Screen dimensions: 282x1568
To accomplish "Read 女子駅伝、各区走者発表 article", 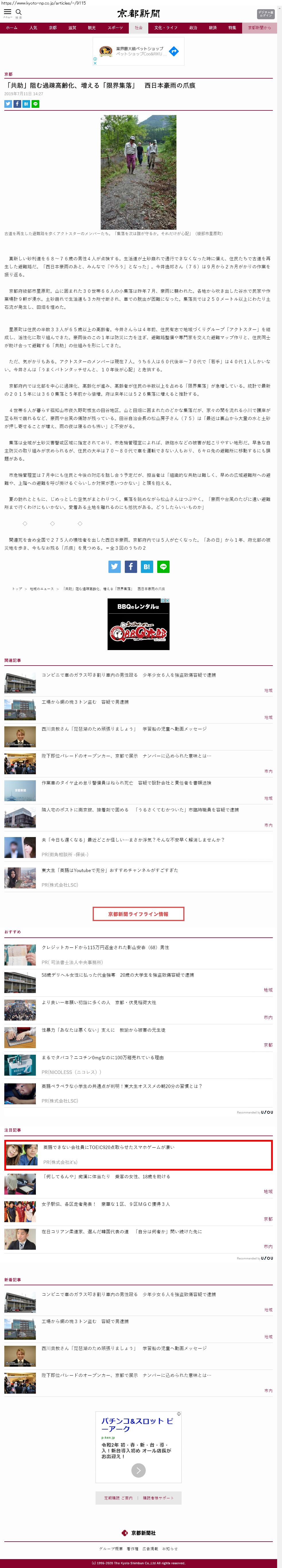I will coord(105,1204).
